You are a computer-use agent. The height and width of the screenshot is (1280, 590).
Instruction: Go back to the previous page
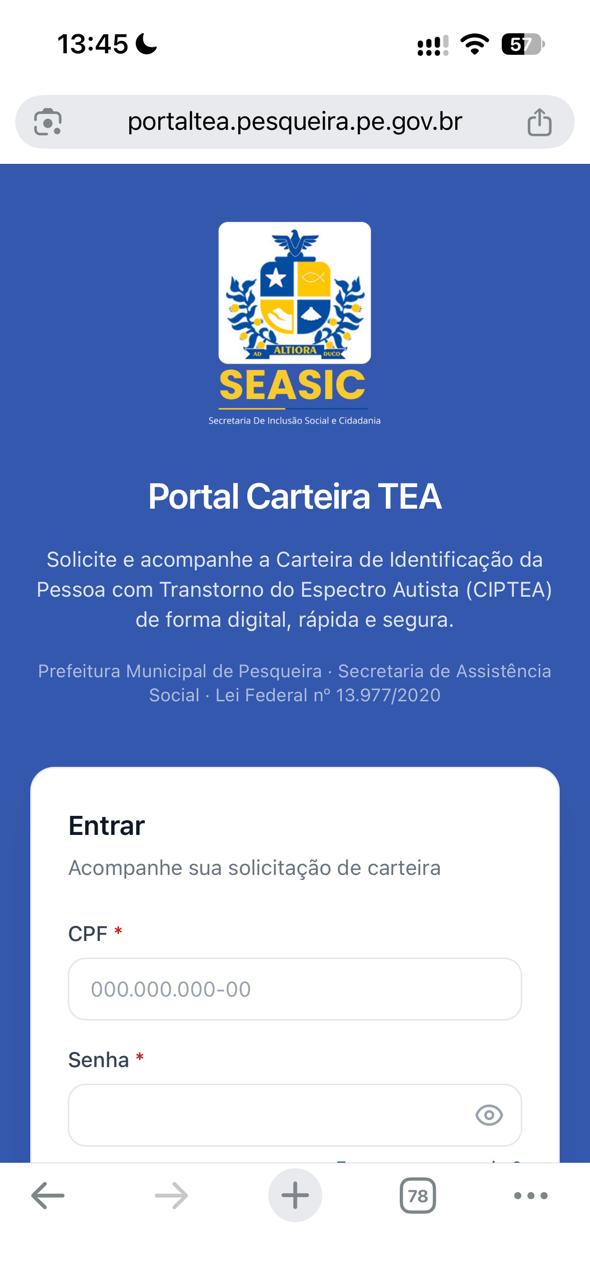(x=47, y=1195)
